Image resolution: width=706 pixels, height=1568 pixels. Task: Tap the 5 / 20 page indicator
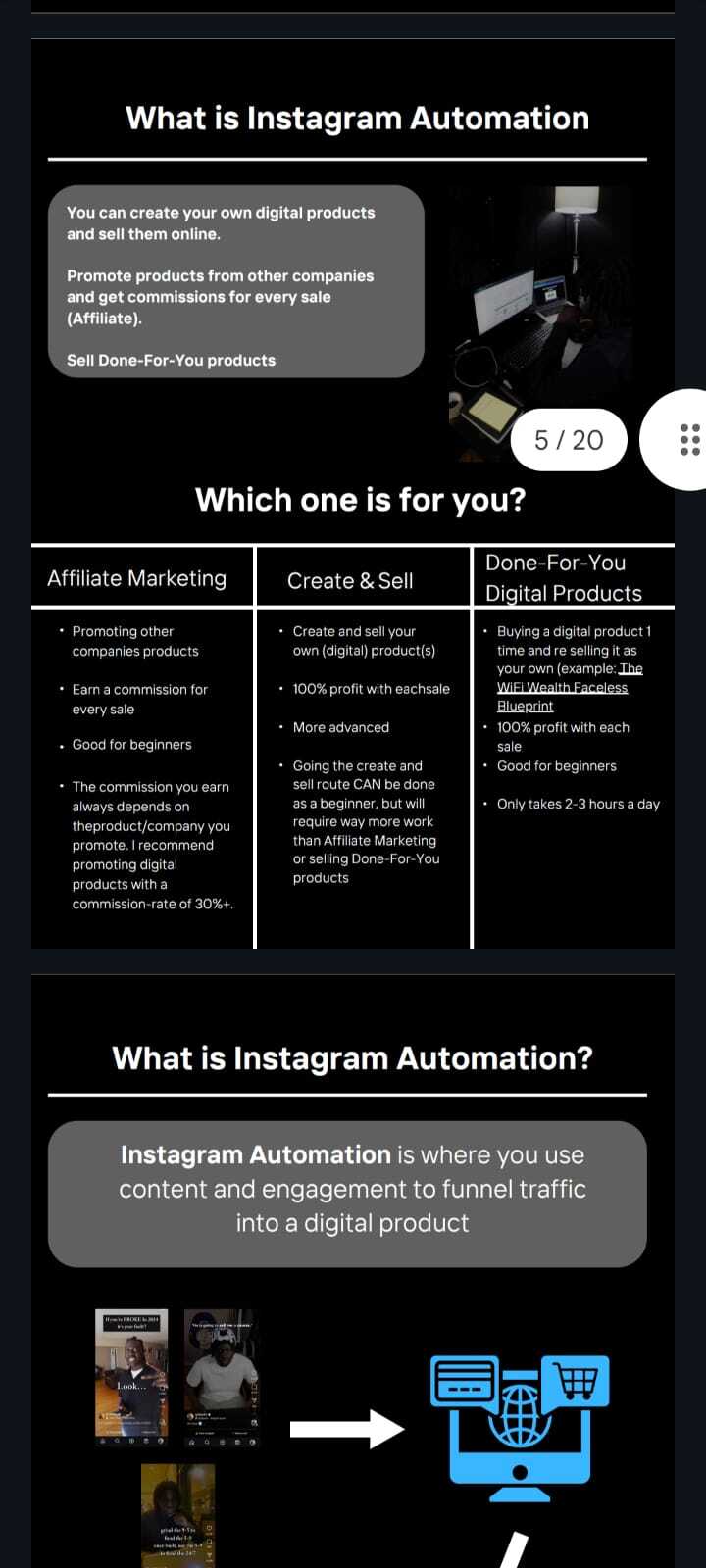pyautogui.click(x=569, y=440)
